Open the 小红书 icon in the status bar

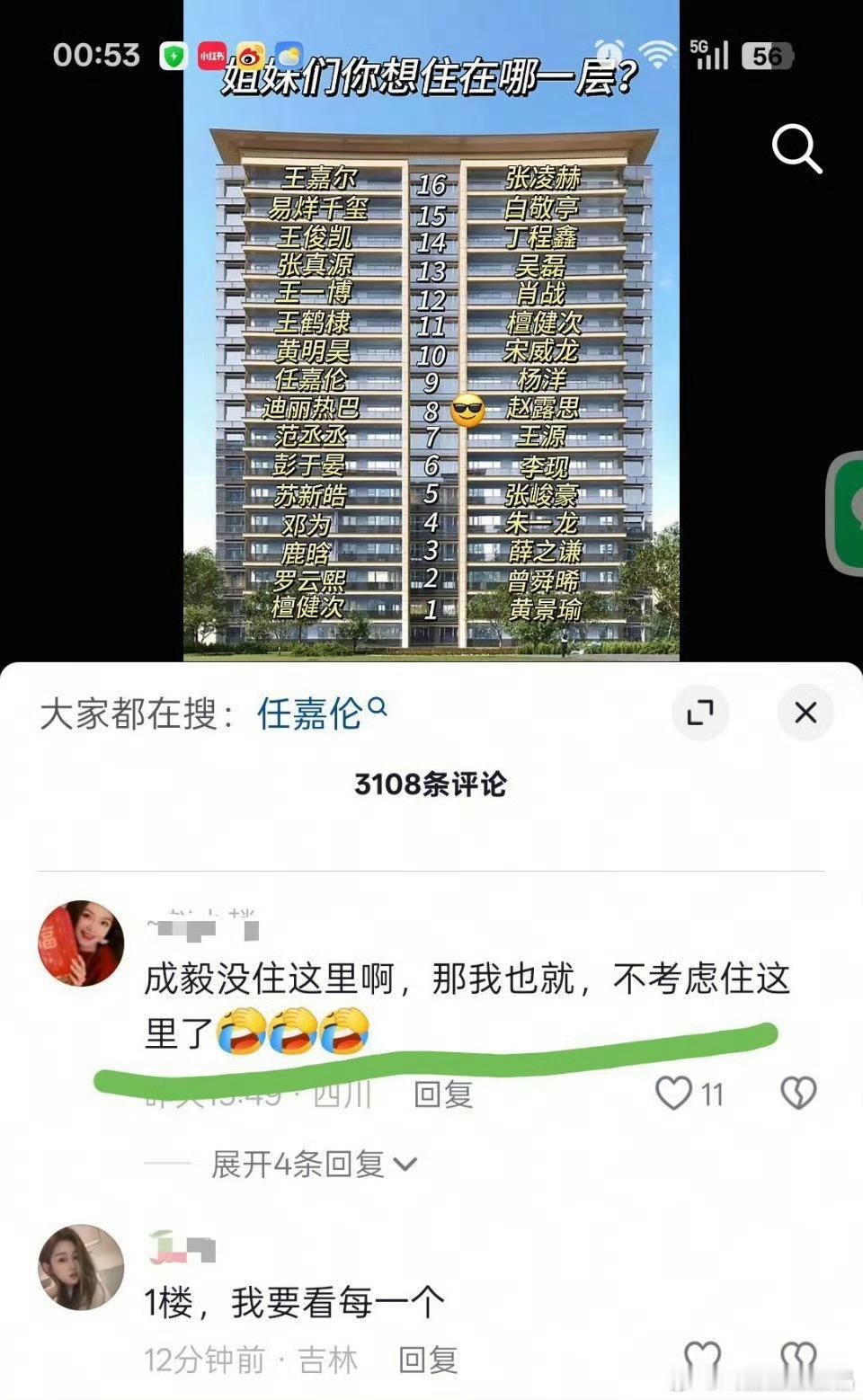point(213,55)
